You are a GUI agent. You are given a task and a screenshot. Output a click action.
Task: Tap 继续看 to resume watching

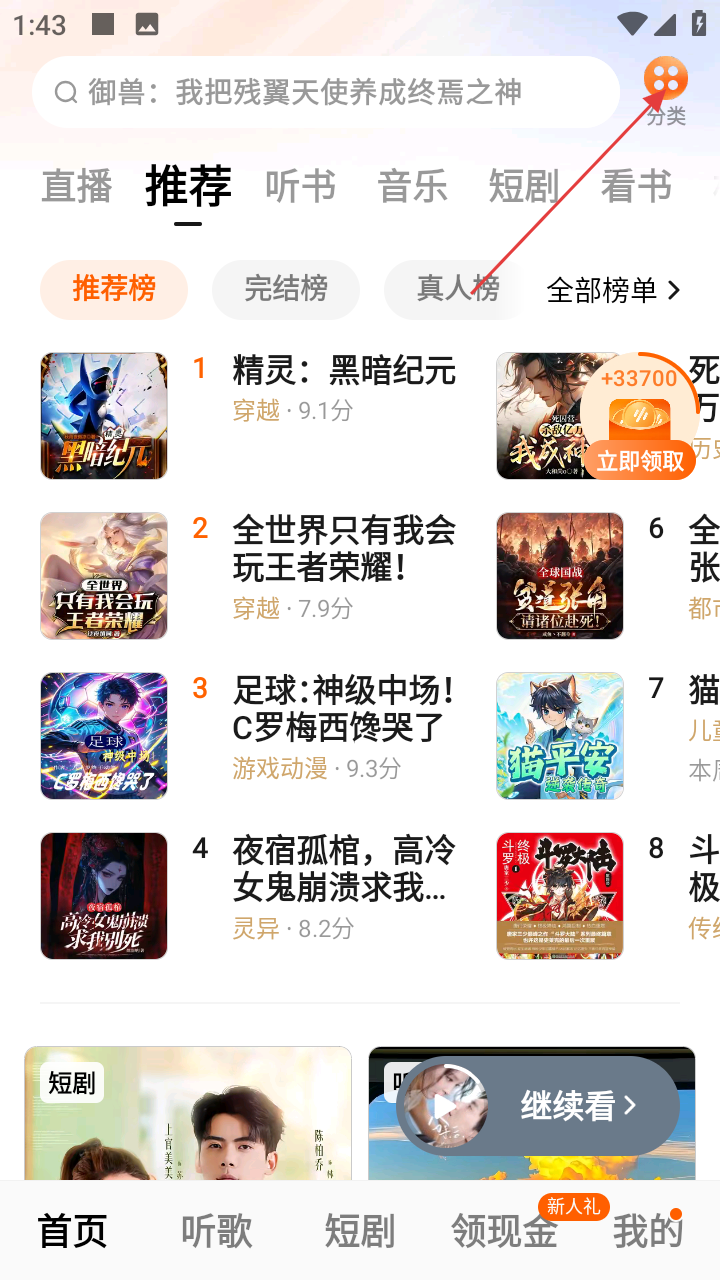tap(577, 1106)
